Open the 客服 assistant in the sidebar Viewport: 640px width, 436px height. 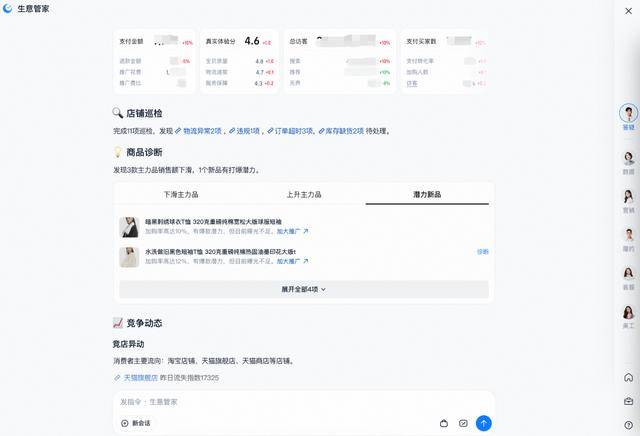[x=629, y=275]
